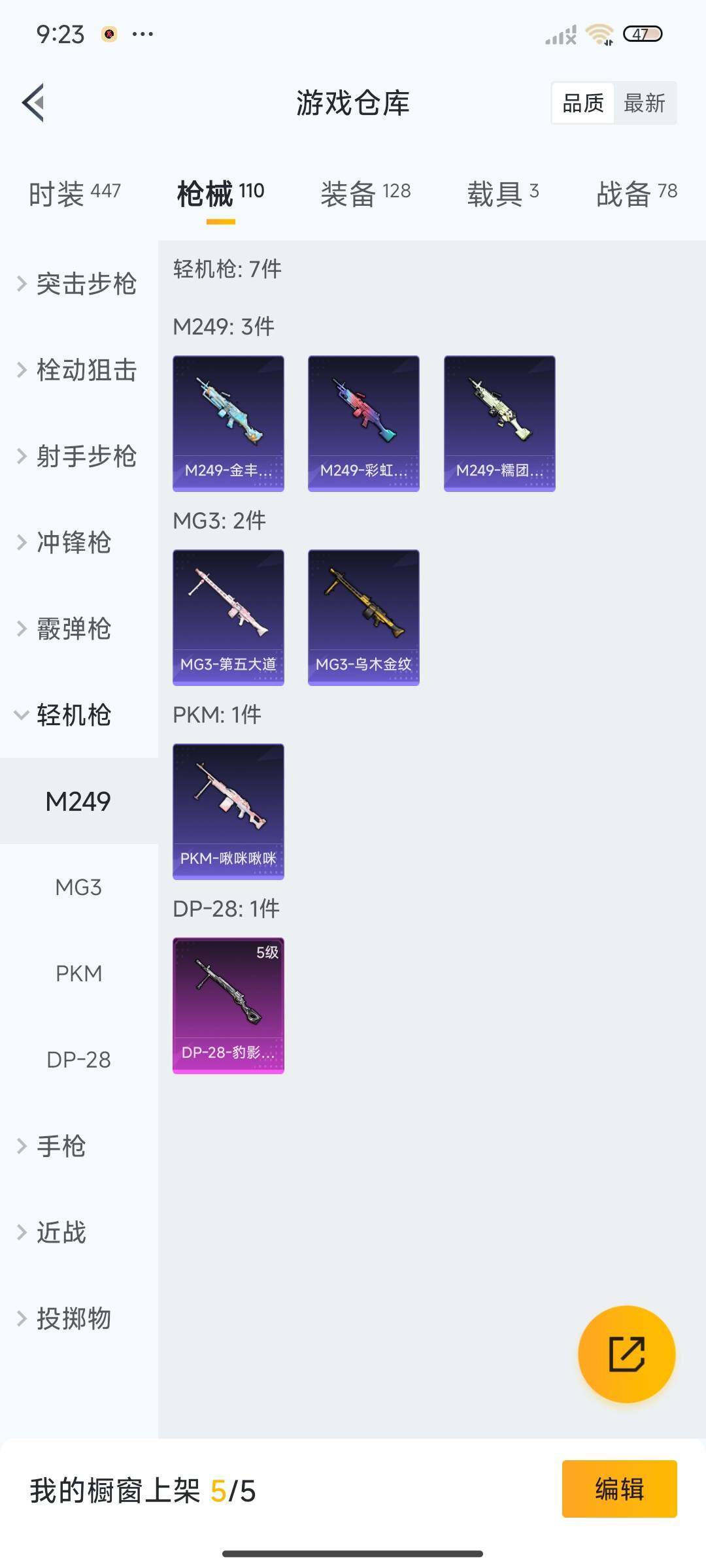The image size is (706, 1568).
Task: Select MG3 in the side list
Action: click(x=78, y=887)
